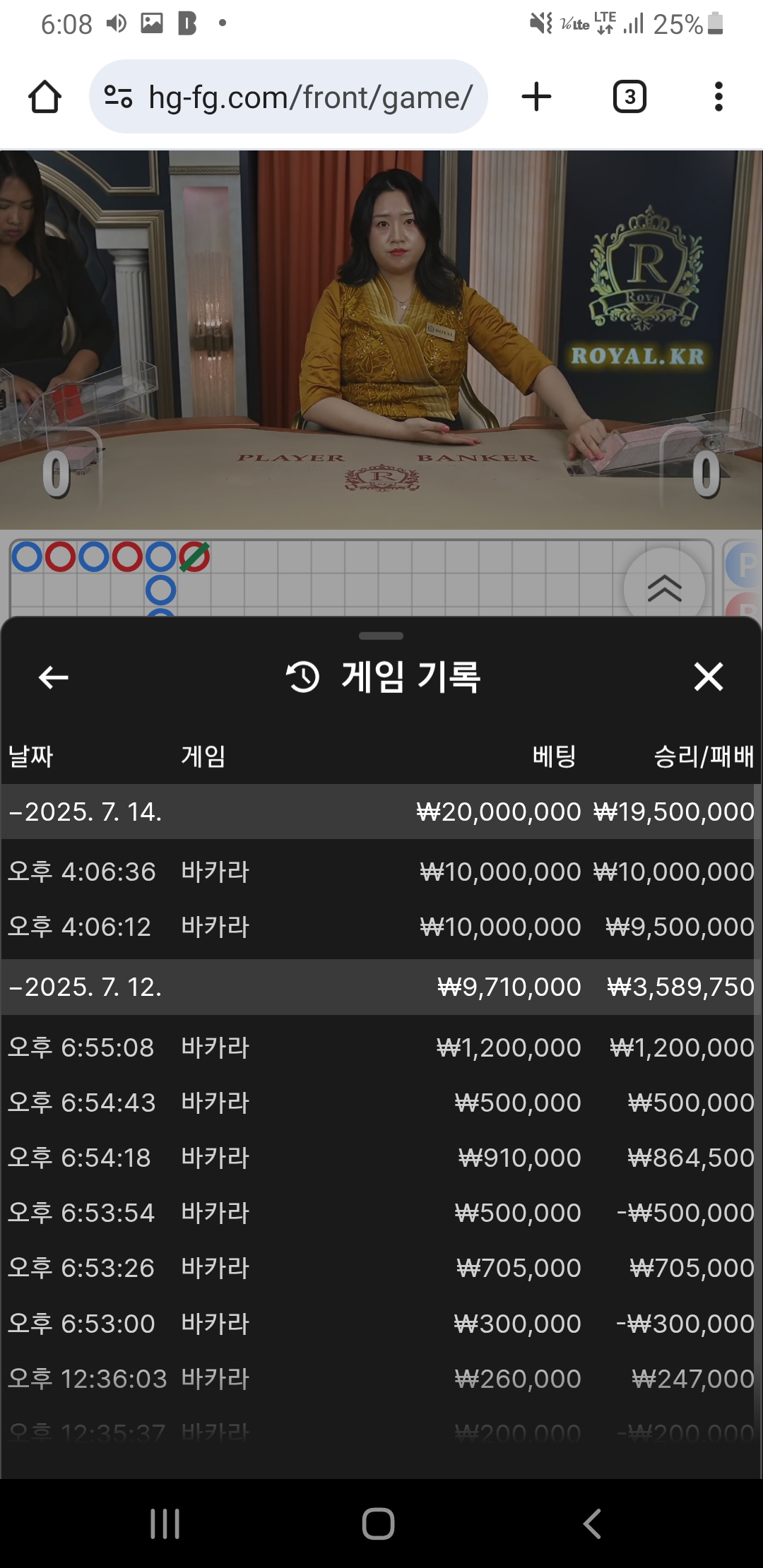Tap the hg-fg.com address bar
Screen dimensions: 763x1568
point(297,97)
